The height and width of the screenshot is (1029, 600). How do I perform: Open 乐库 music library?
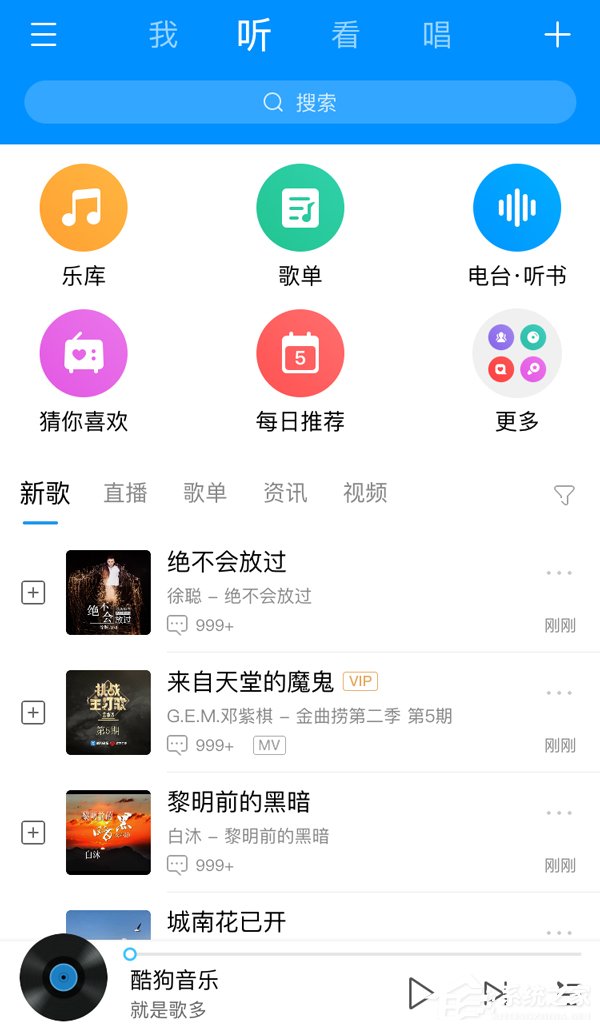coord(83,208)
